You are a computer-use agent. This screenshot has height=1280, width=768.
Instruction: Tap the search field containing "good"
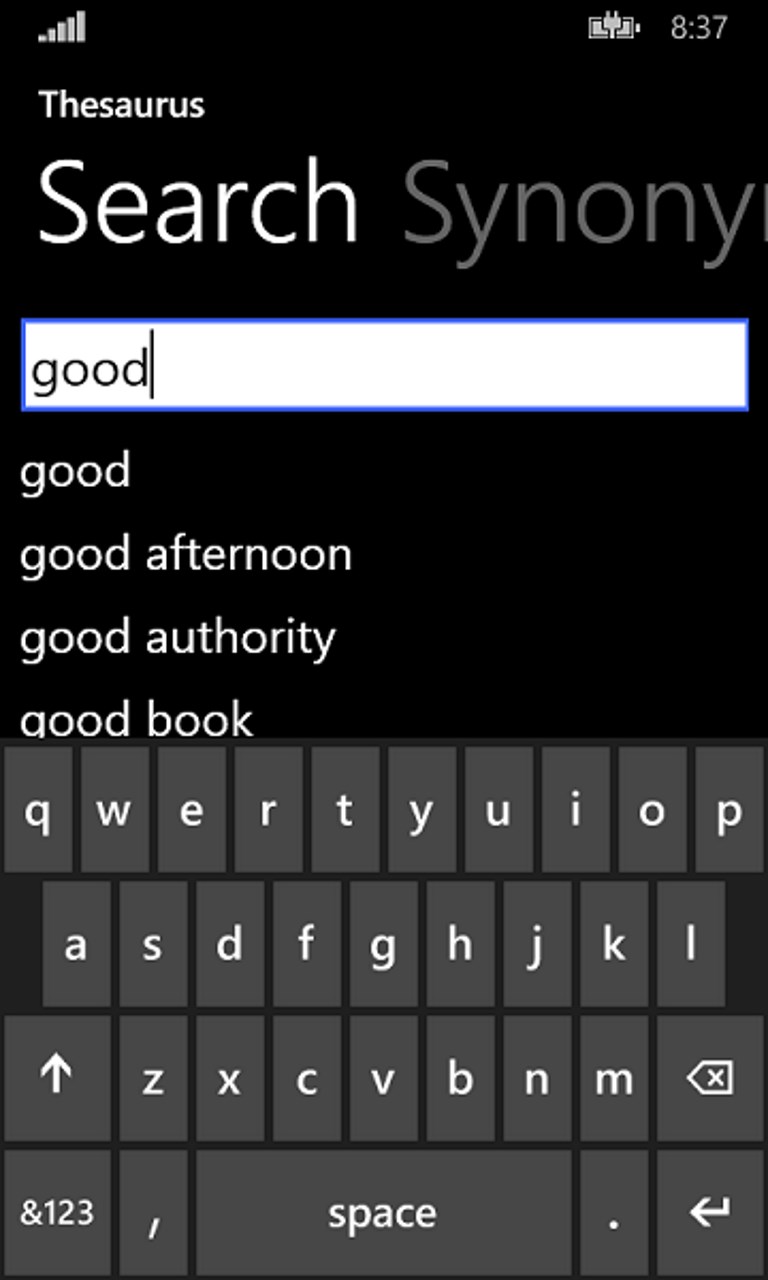click(x=384, y=365)
